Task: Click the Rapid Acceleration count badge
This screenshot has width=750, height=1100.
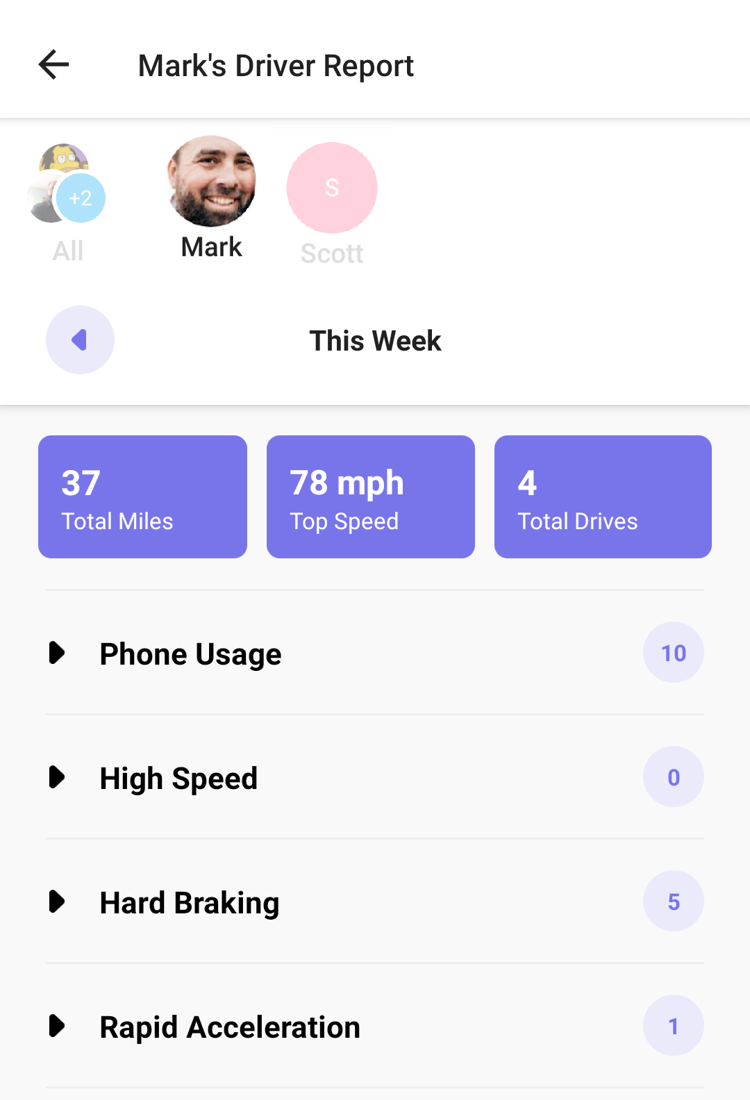Action: tap(673, 1025)
